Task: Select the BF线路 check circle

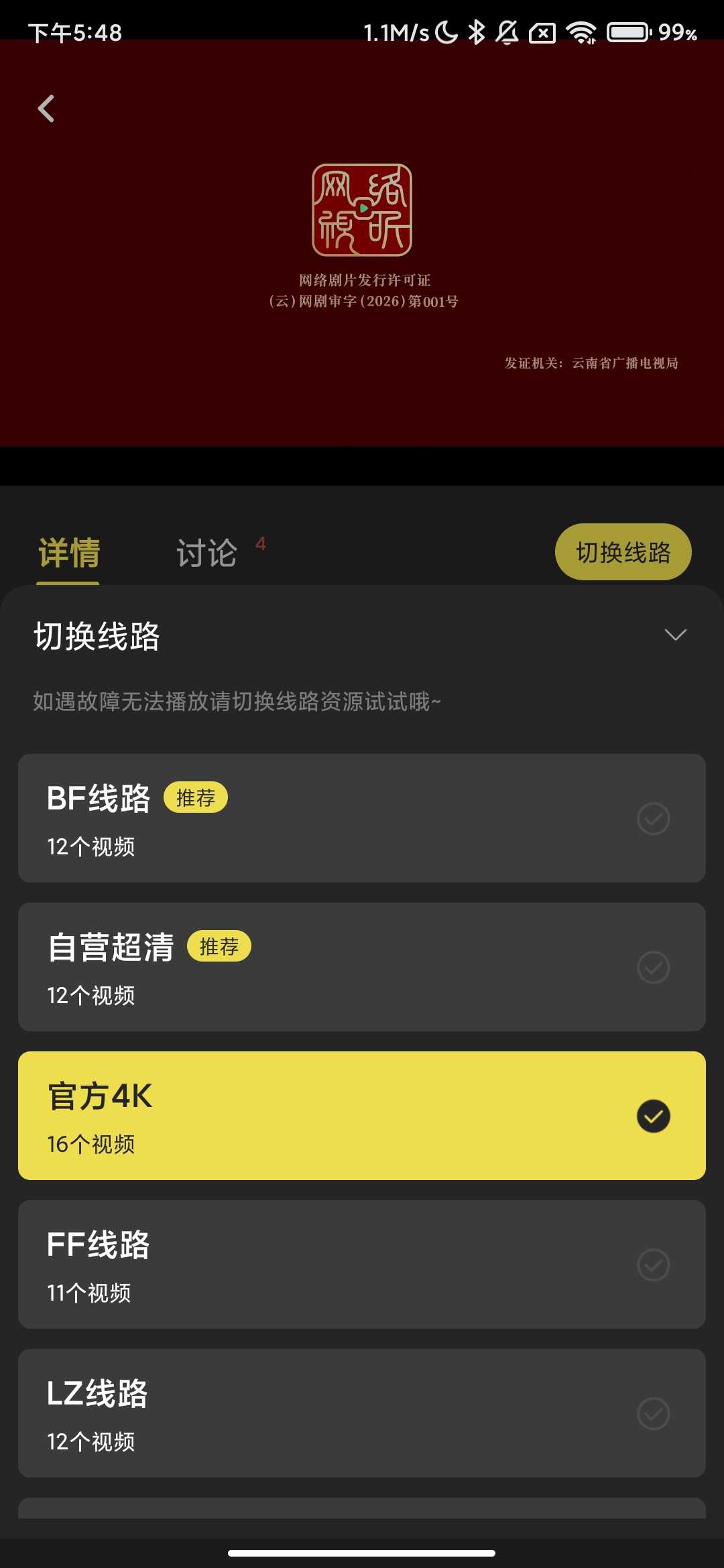Action: coord(653,819)
